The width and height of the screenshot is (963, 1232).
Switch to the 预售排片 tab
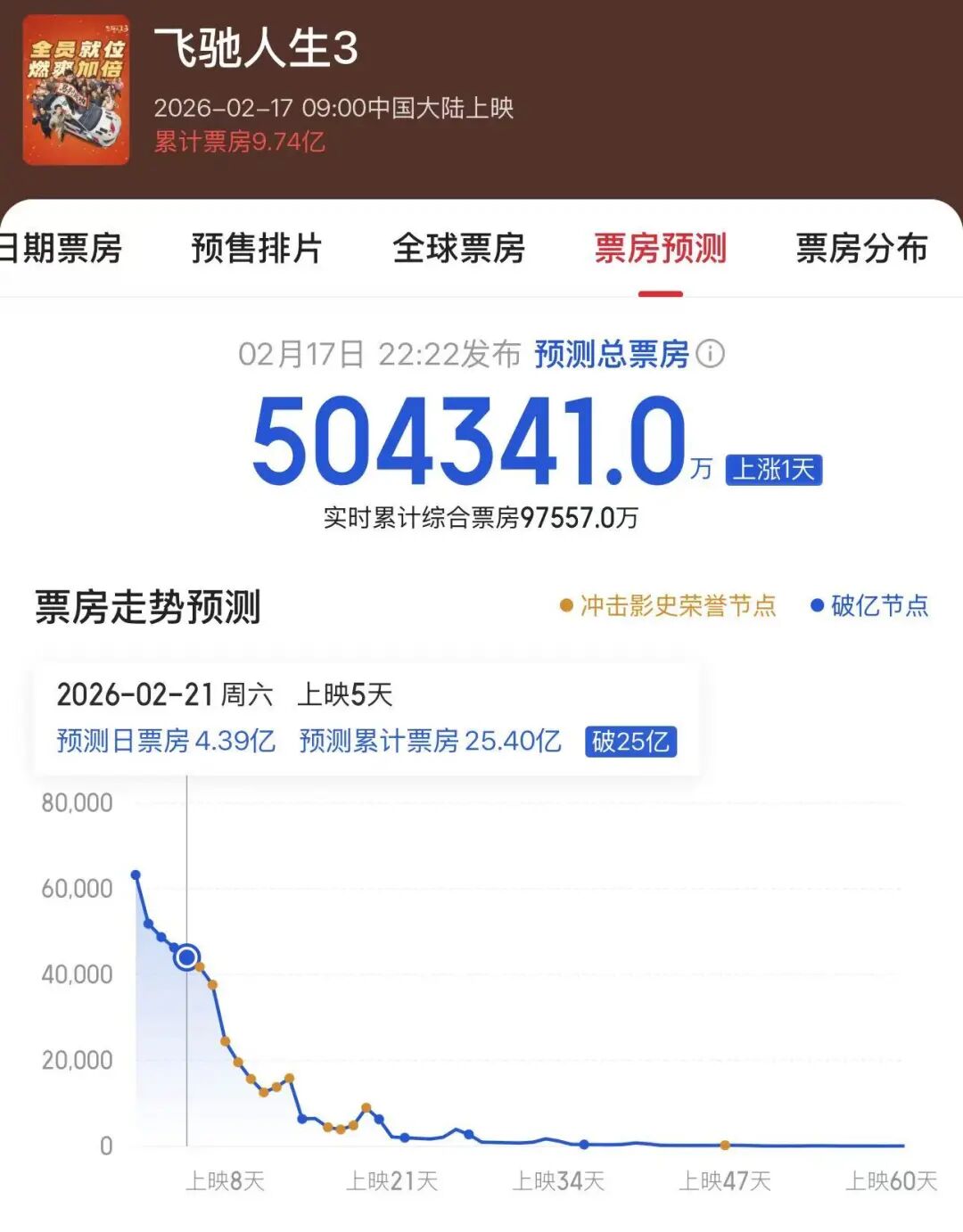(x=257, y=249)
